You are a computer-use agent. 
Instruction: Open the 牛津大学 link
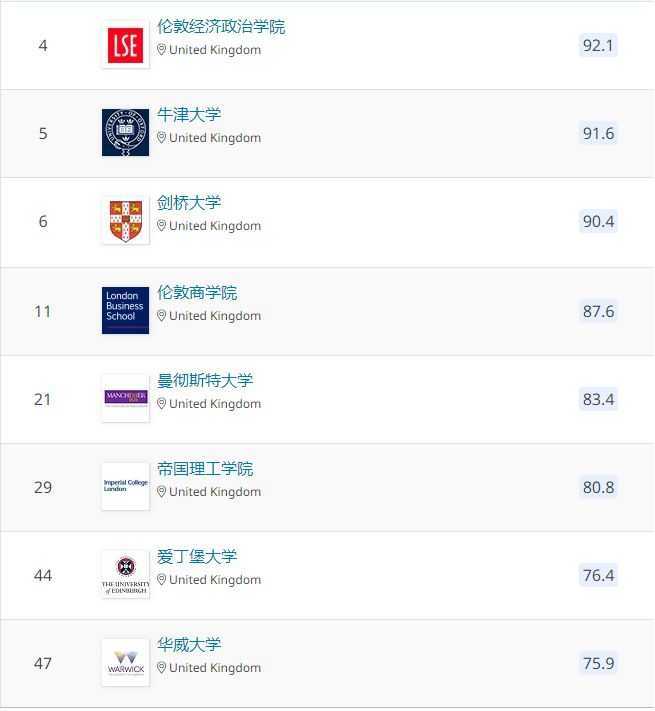pyautogui.click(x=189, y=115)
